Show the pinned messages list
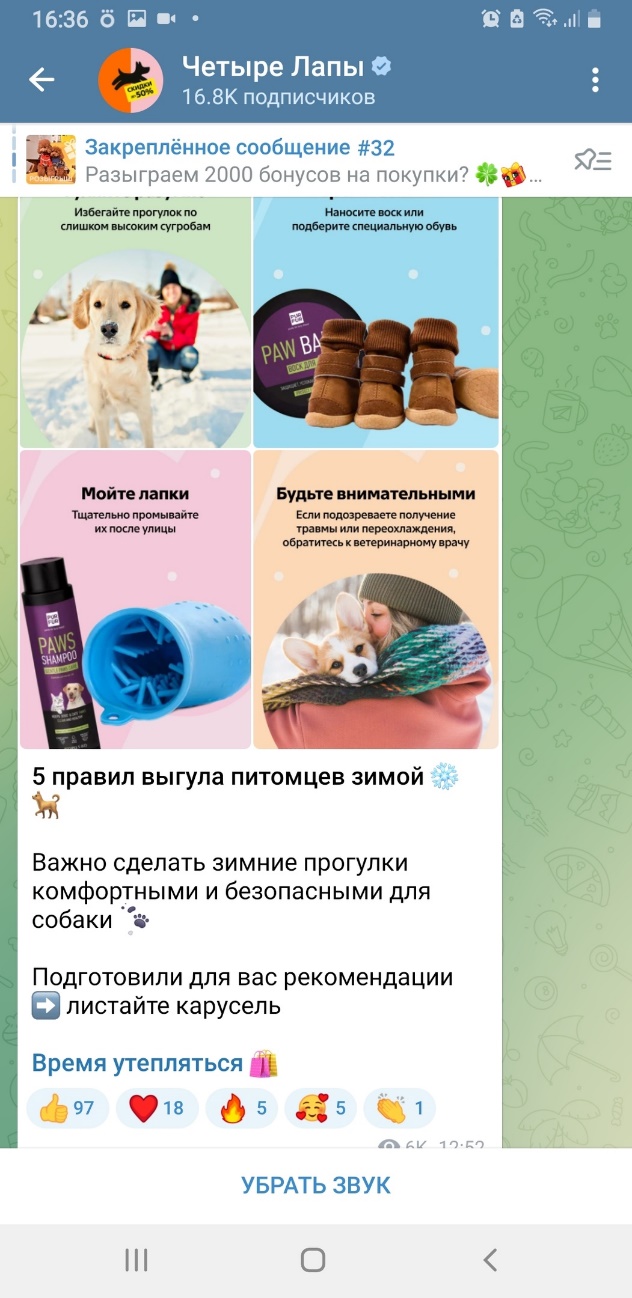 coord(592,160)
